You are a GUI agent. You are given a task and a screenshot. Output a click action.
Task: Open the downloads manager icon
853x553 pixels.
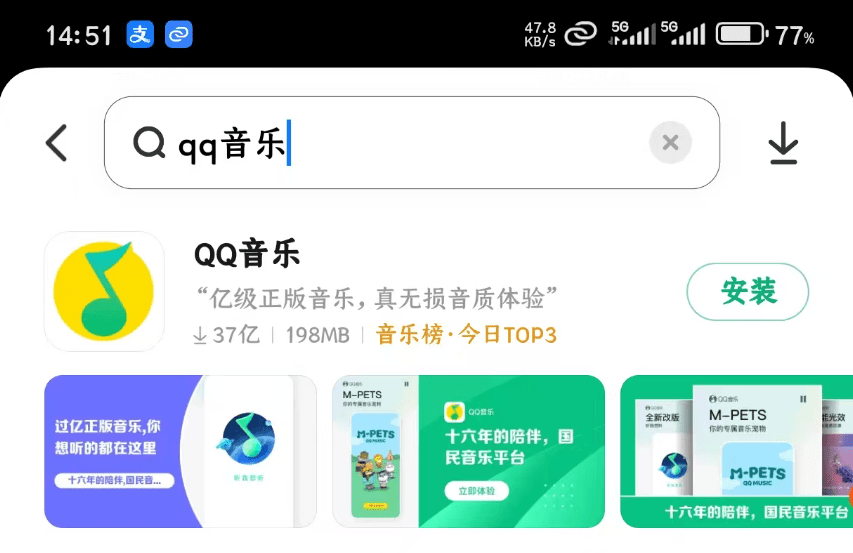coord(783,144)
